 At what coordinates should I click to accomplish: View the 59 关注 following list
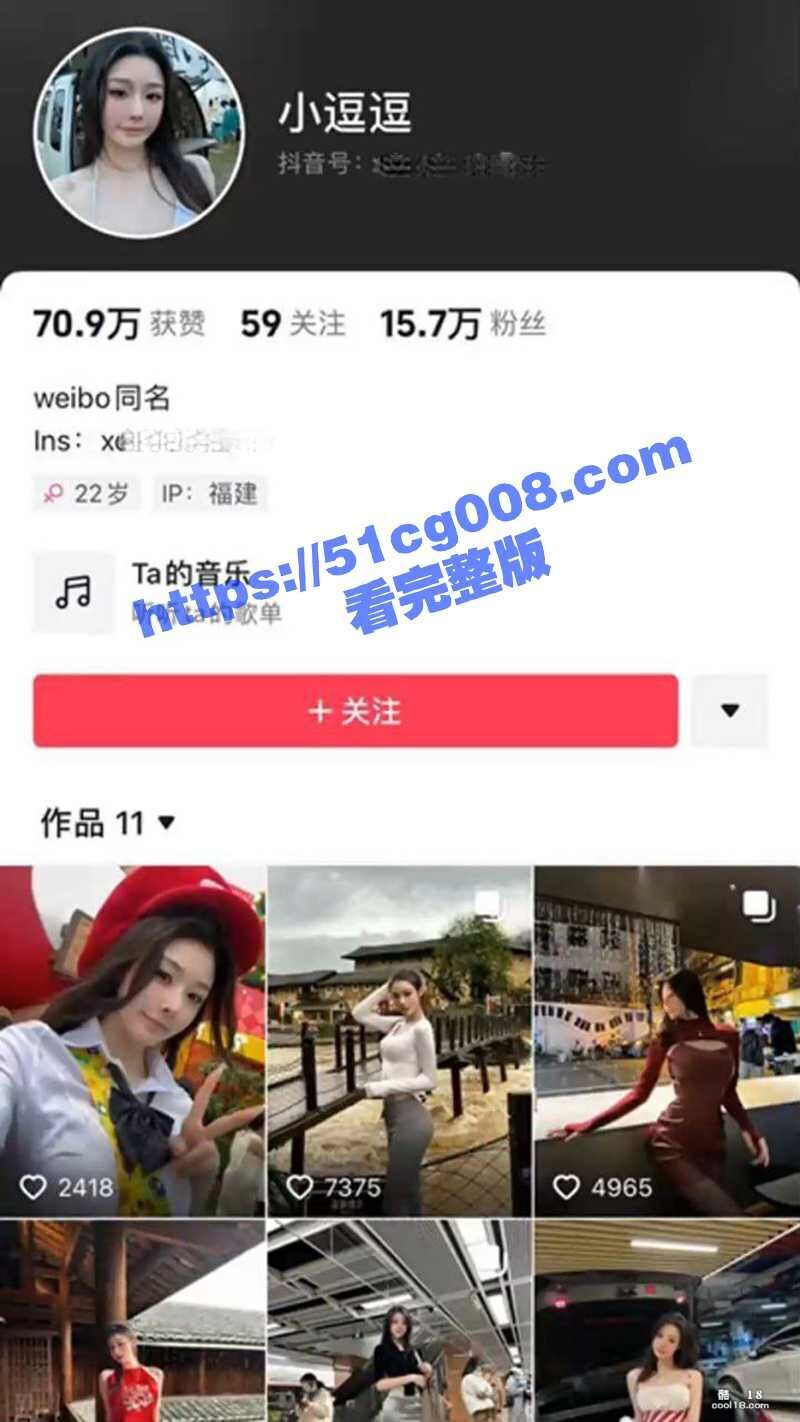tap(292, 324)
